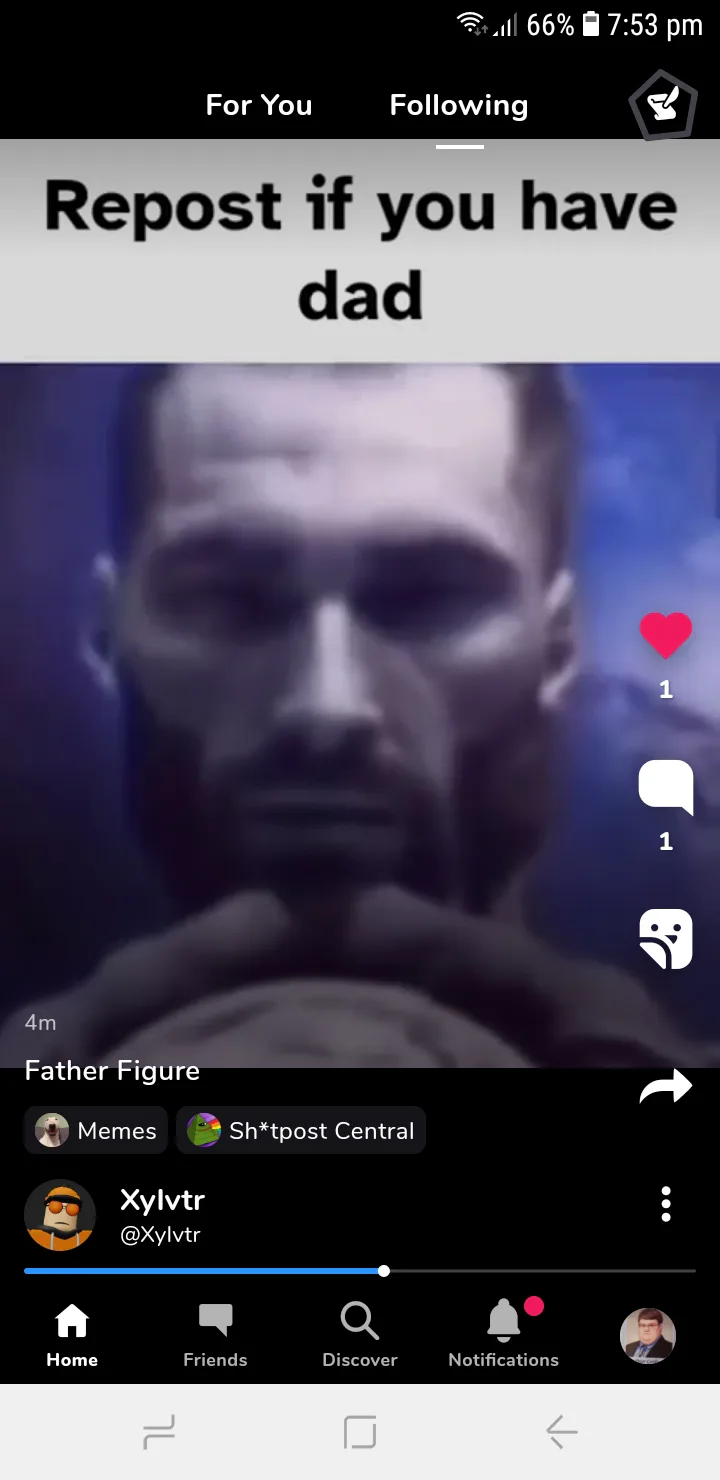Like the Father Figure post
Image resolution: width=720 pixels, height=1480 pixels.
pos(666,635)
